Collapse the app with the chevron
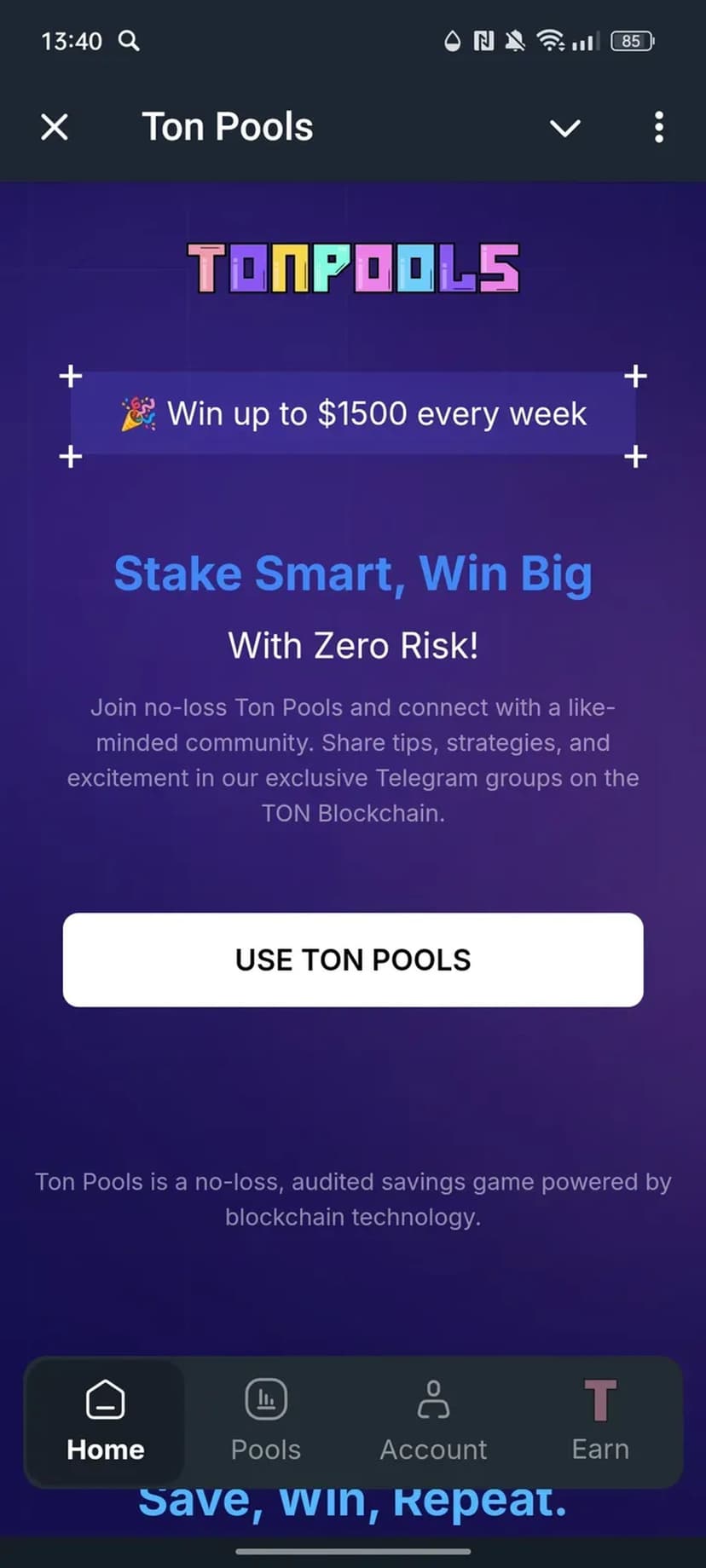The width and height of the screenshot is (706, 1568). (564, 128)
